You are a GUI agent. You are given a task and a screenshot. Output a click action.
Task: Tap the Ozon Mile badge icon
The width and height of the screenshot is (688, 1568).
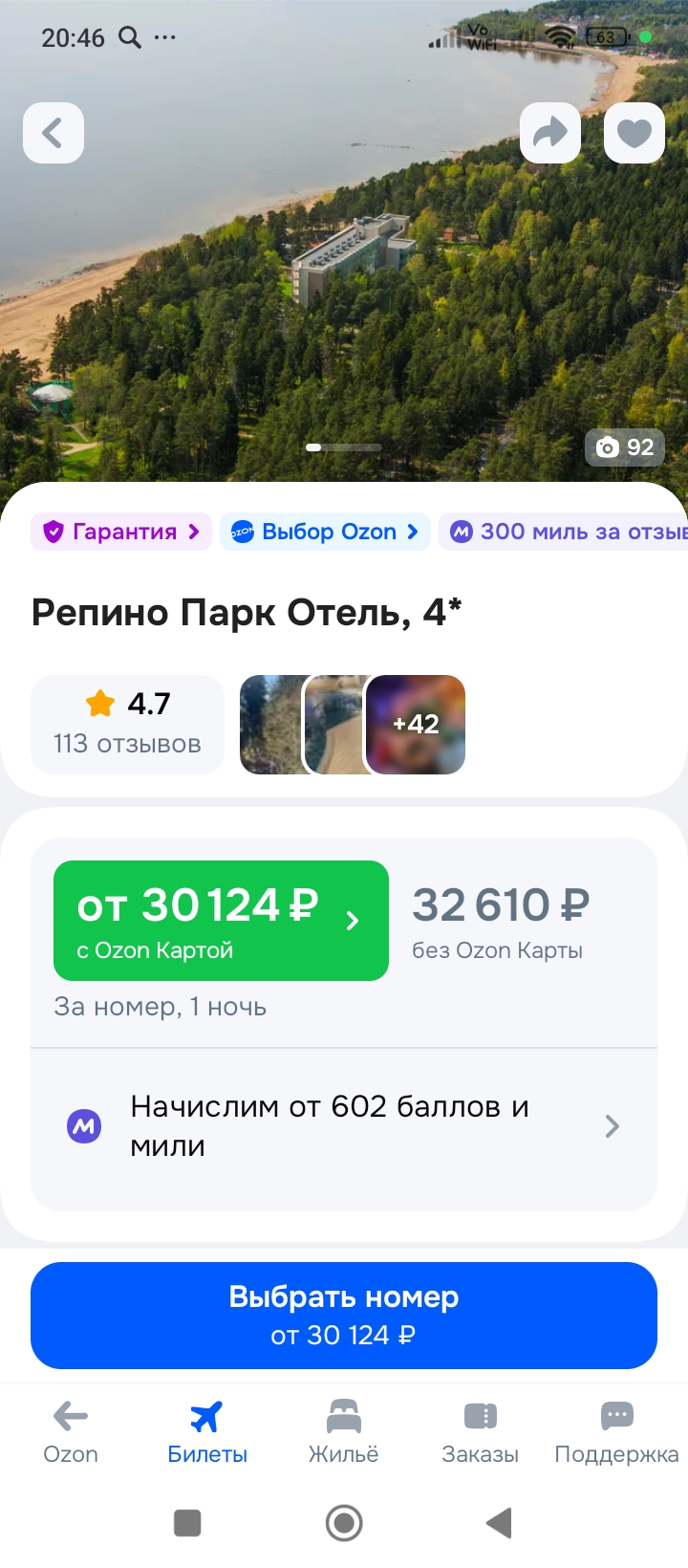pyautogui.click(x=462, y=532)
